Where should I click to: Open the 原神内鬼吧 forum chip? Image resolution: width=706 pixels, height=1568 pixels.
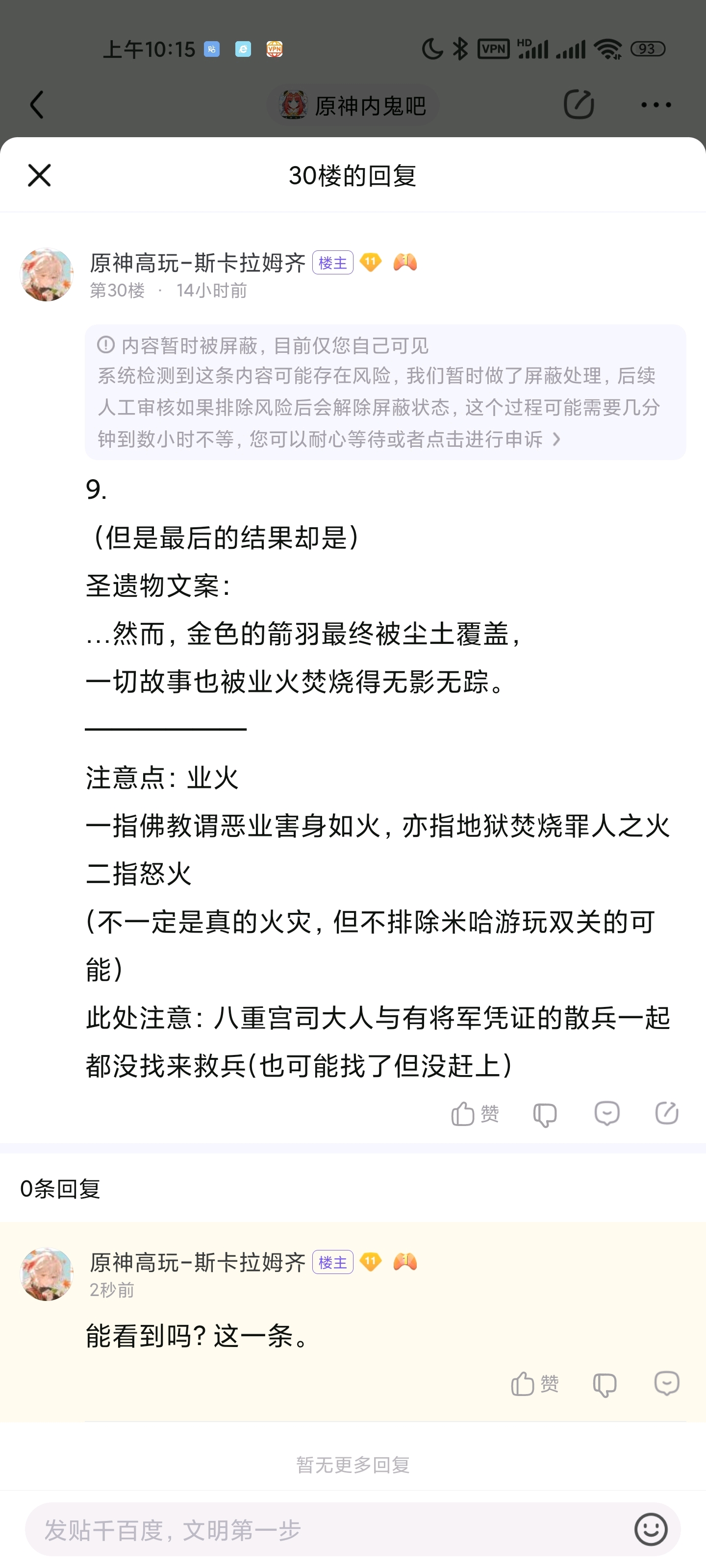click(x=353, y=106)
